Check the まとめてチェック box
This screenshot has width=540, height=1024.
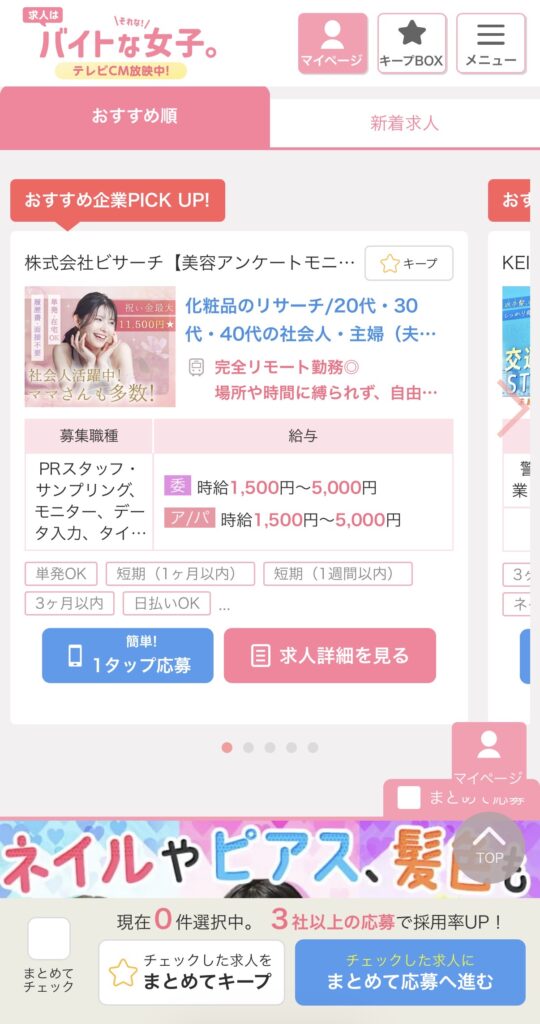tap(49, 938)
